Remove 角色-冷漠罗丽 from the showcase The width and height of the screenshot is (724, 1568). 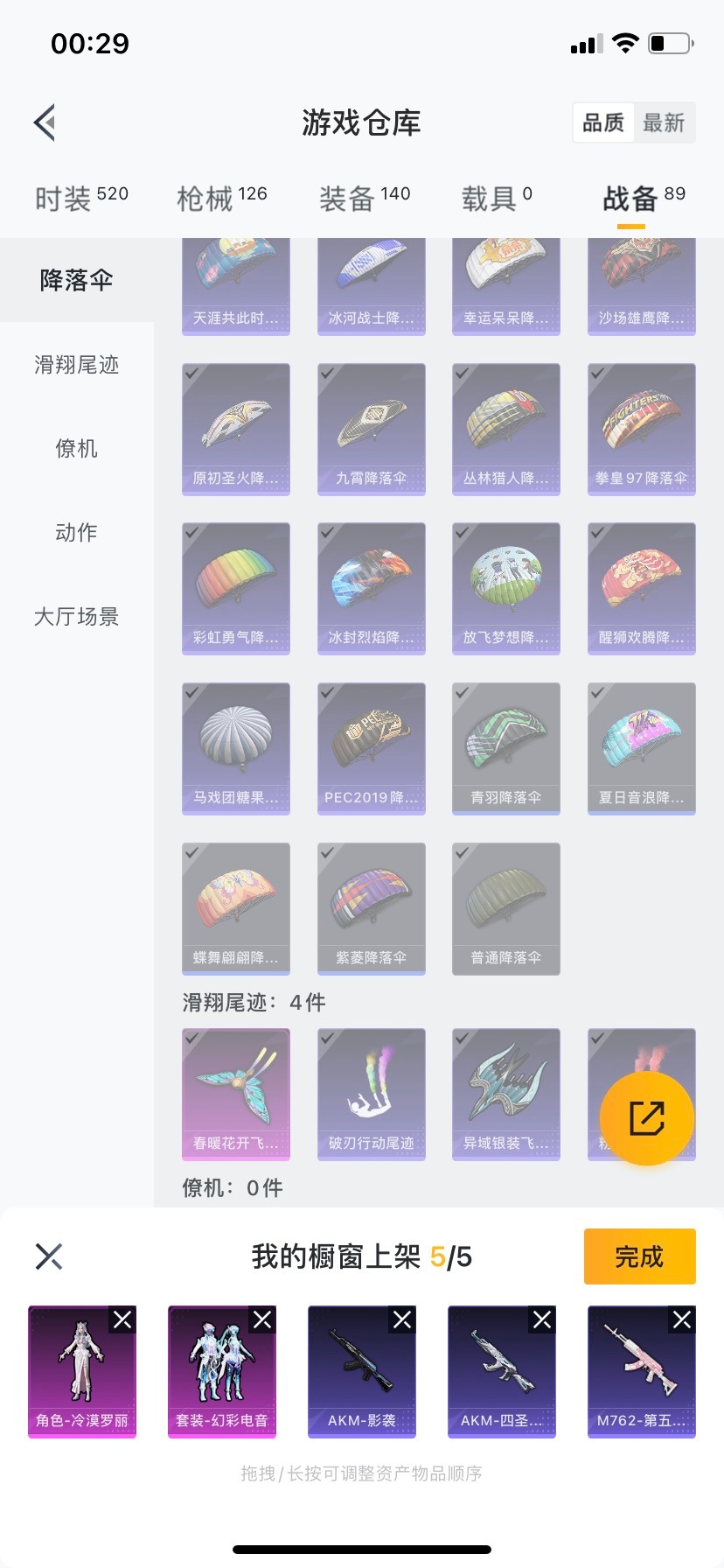(x=122, y=1319)
